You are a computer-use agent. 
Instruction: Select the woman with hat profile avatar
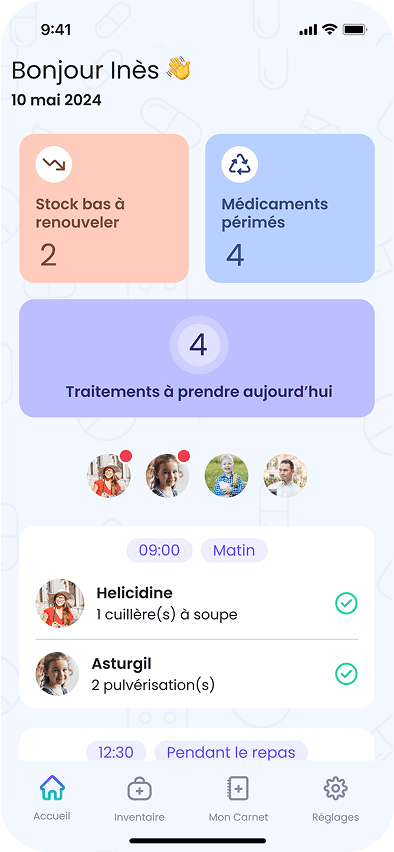click(109, 475)
